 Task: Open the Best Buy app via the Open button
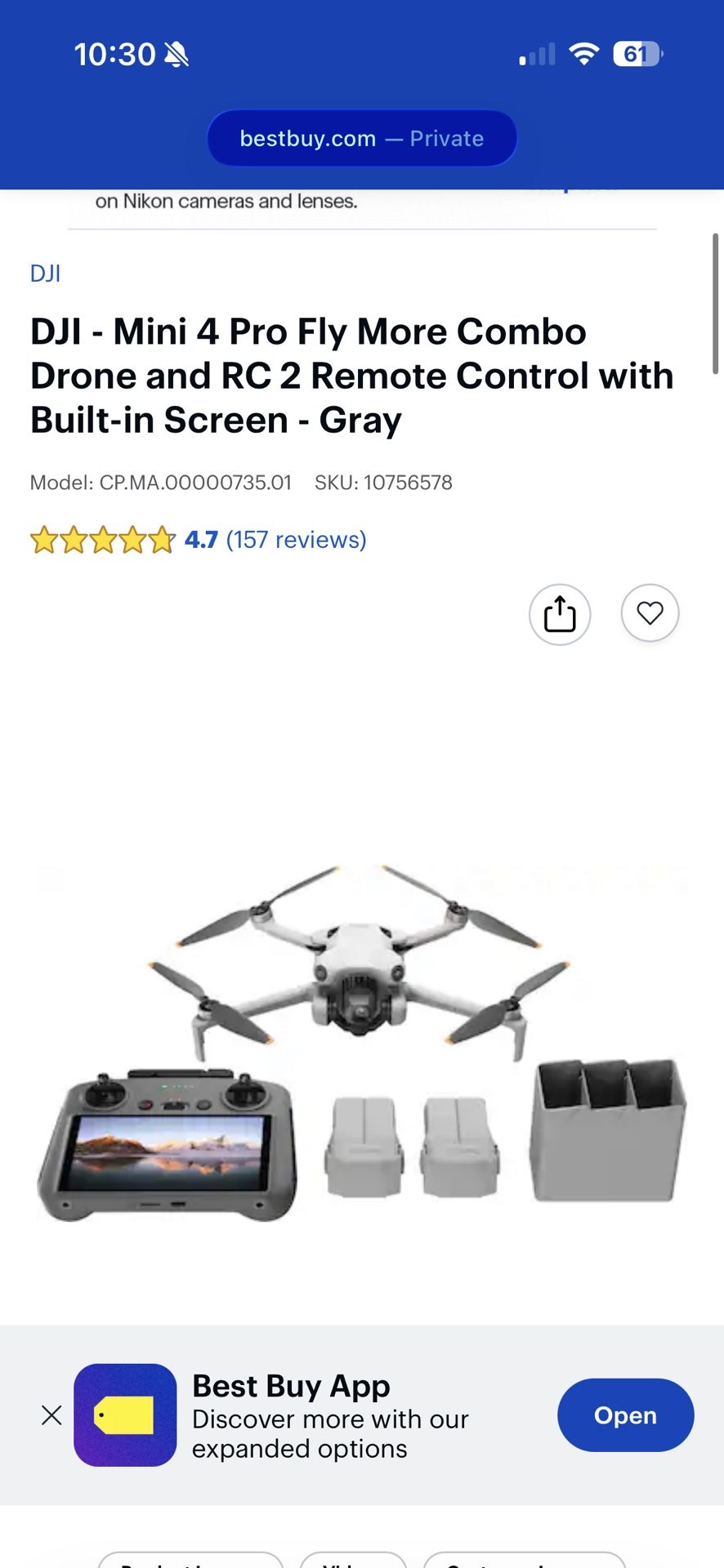point(625,1415)
